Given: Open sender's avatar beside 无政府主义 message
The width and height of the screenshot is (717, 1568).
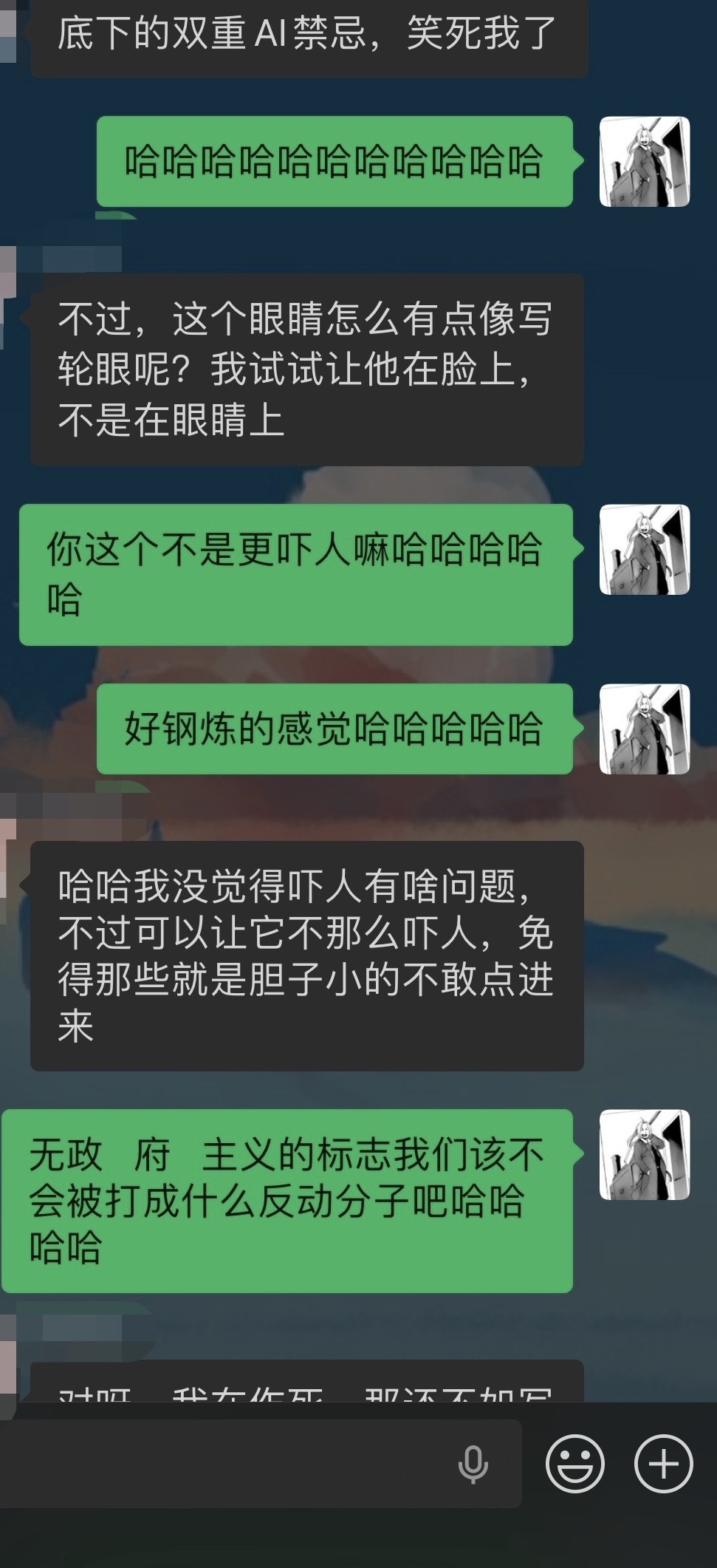Looking at the screenshot, I should coord(644,1154).
